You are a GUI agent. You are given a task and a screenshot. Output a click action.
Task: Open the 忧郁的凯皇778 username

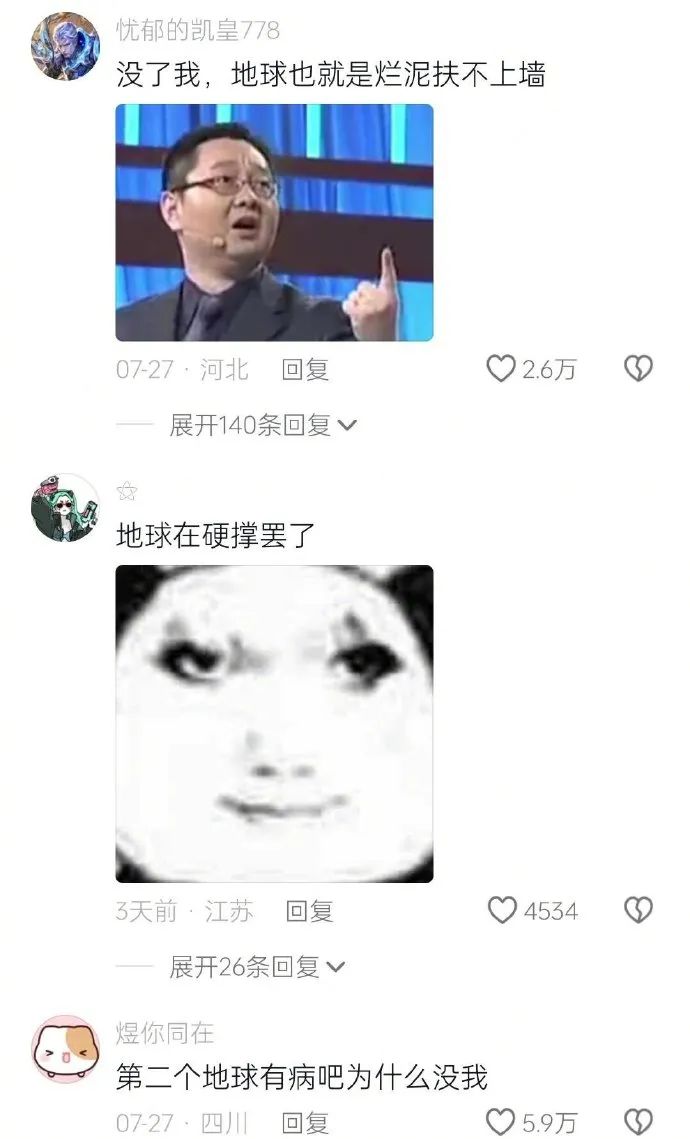click(198, 31)
